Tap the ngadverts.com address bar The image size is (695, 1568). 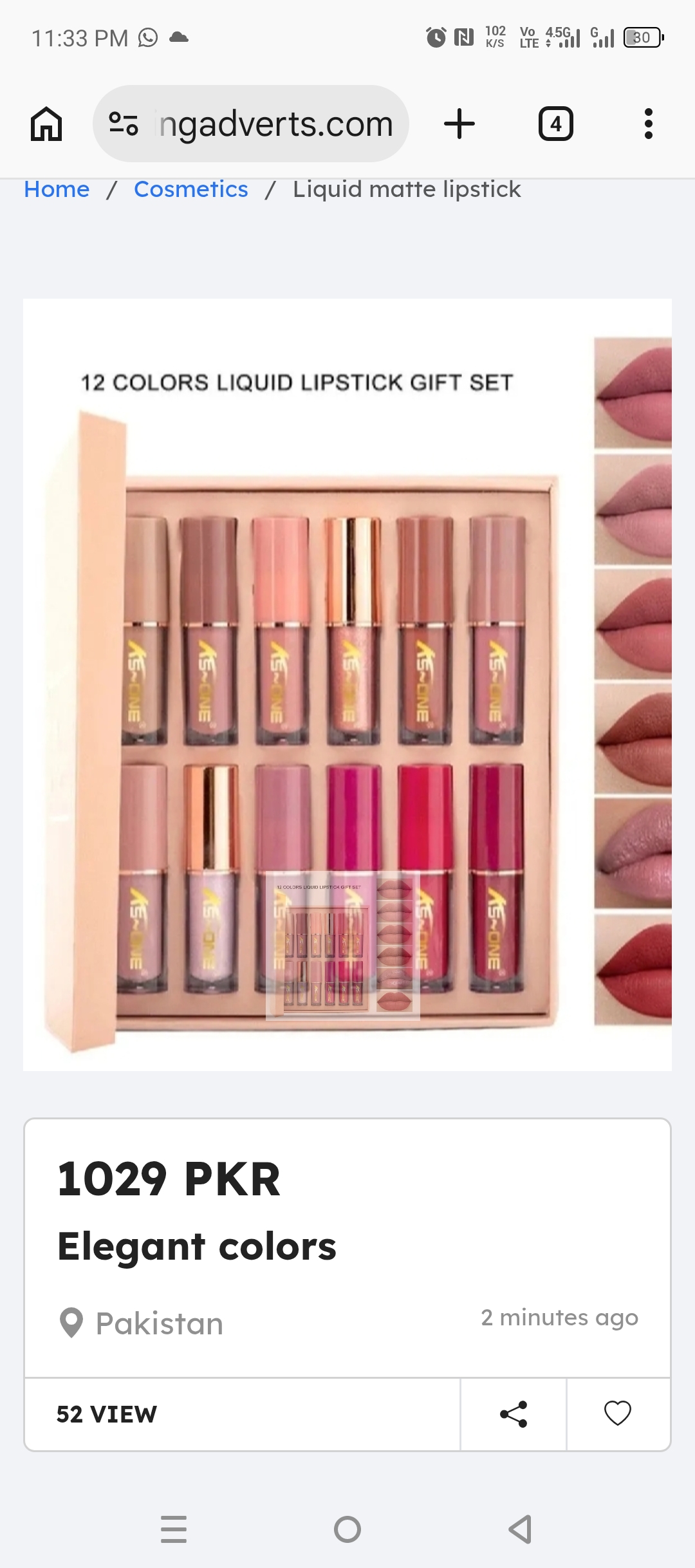tap(251, 124)
